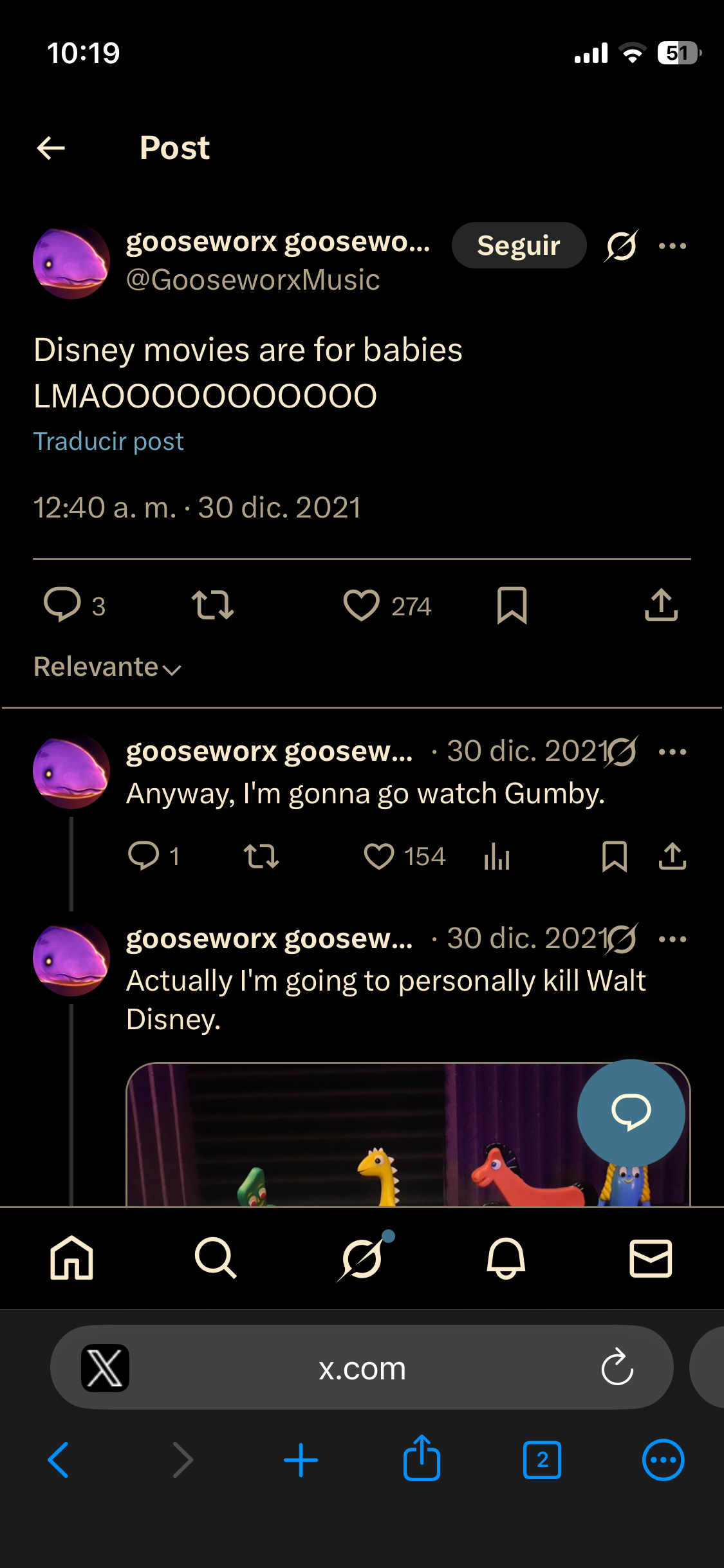724x1568 pixels.
Task: Bookmark the Disney movies post
Action: (x=512, y=605)
